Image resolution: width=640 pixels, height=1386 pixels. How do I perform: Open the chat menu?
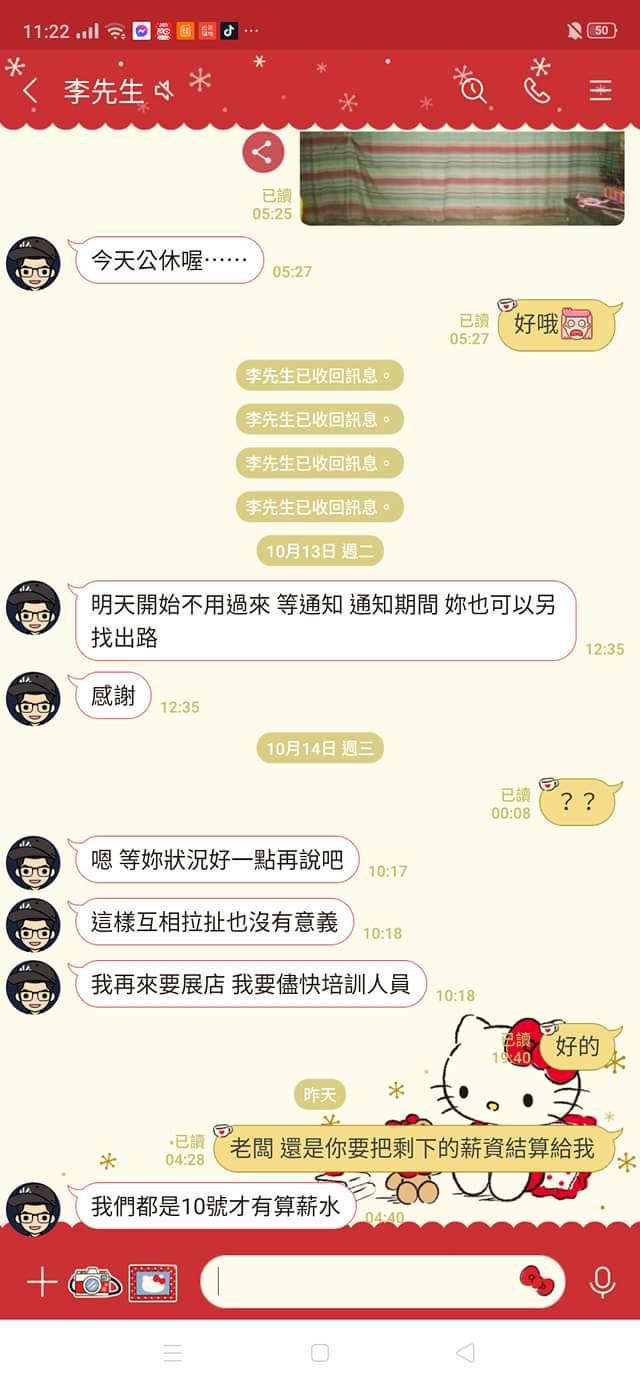pyautogui.click(x=600, y=91)
